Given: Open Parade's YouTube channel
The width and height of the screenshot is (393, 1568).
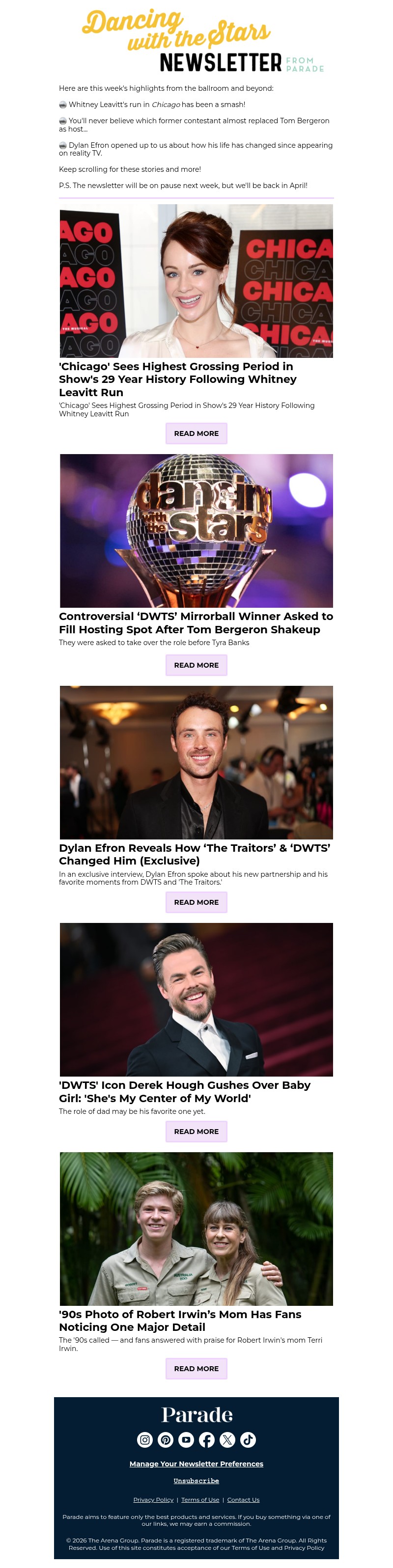Looking at the screenshot, I should [187, 1439].
